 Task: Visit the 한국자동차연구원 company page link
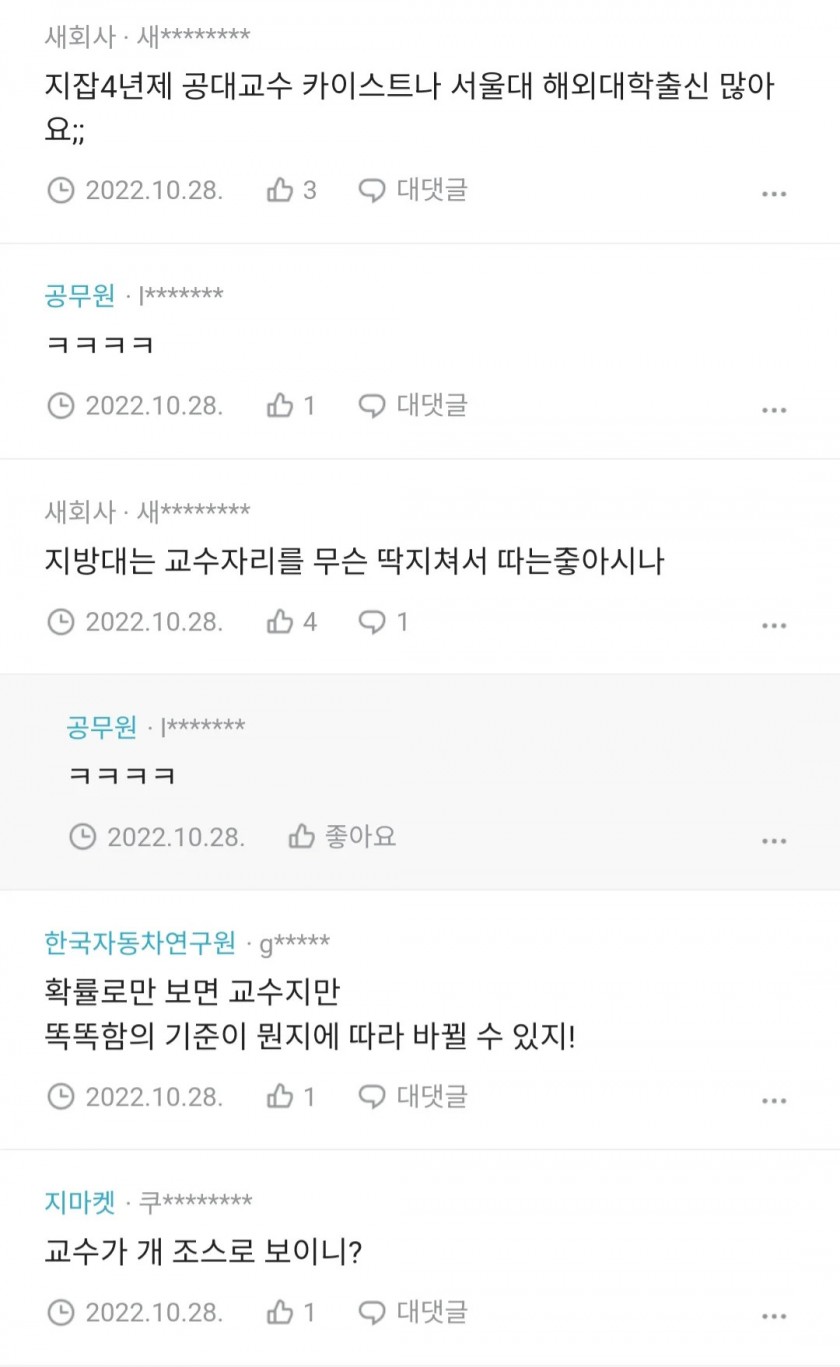click(x=140, y=942)
